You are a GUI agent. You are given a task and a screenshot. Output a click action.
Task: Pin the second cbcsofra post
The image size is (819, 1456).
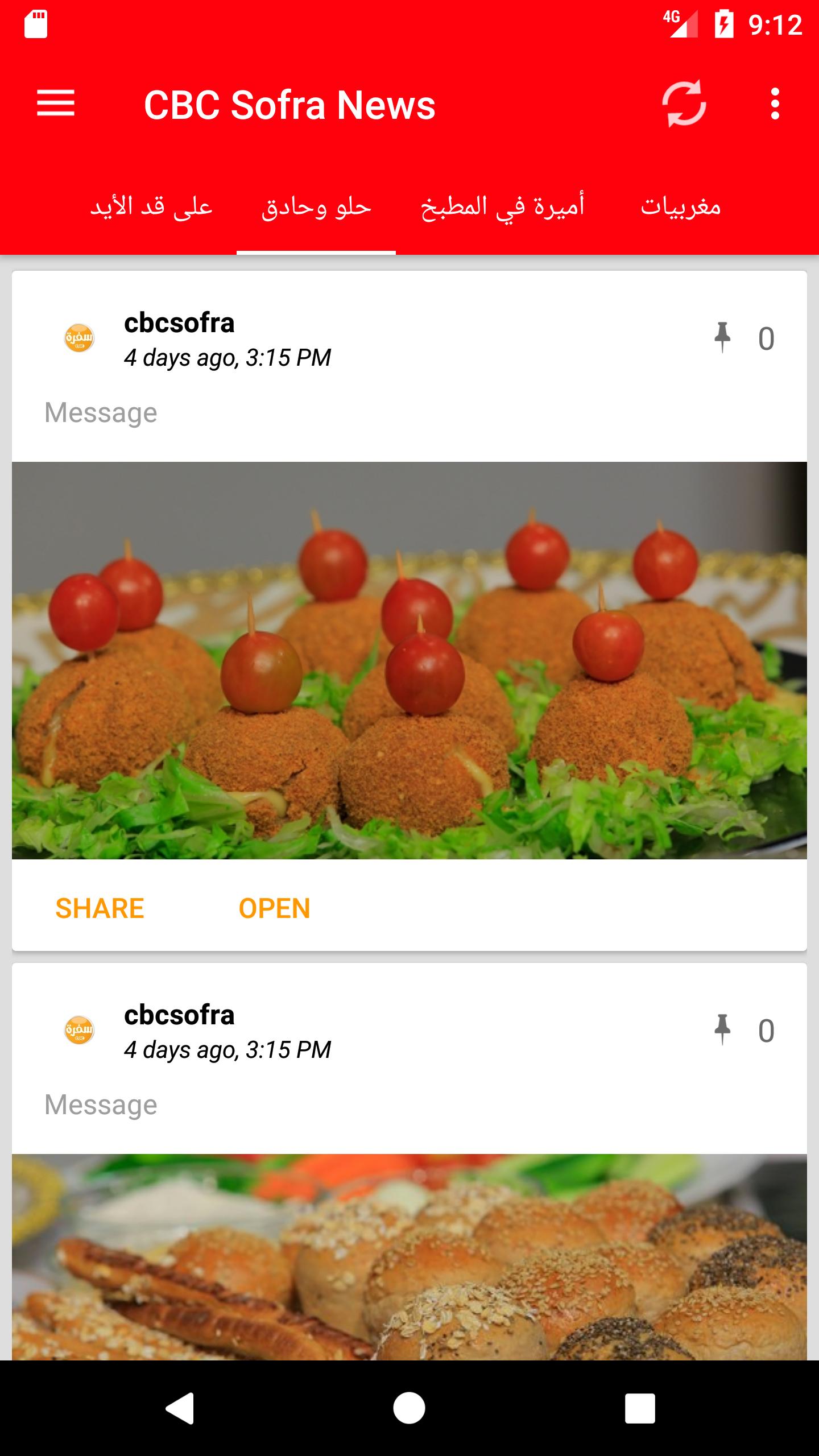click(x=722, y=1030)
